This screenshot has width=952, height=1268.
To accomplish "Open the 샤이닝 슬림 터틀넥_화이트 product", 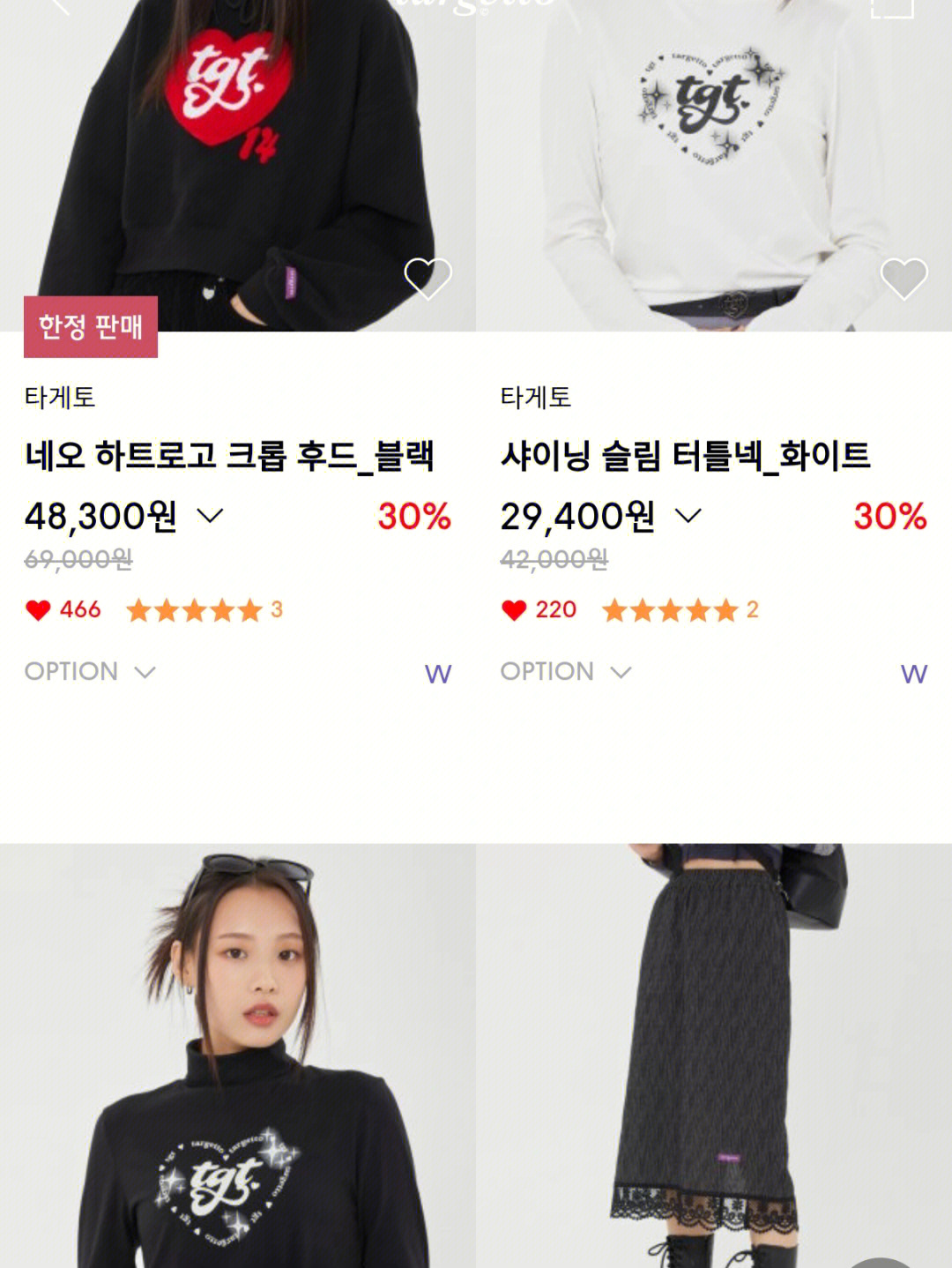I will 685,456.
